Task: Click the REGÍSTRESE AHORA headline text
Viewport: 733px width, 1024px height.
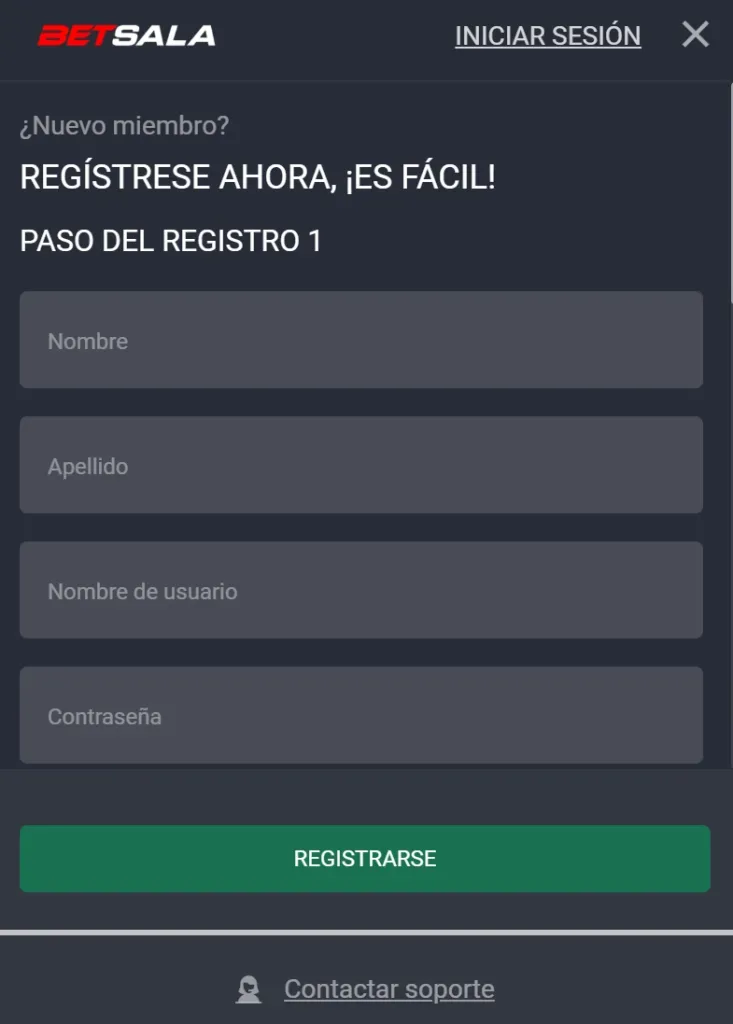Action: (x=258, y=176)
